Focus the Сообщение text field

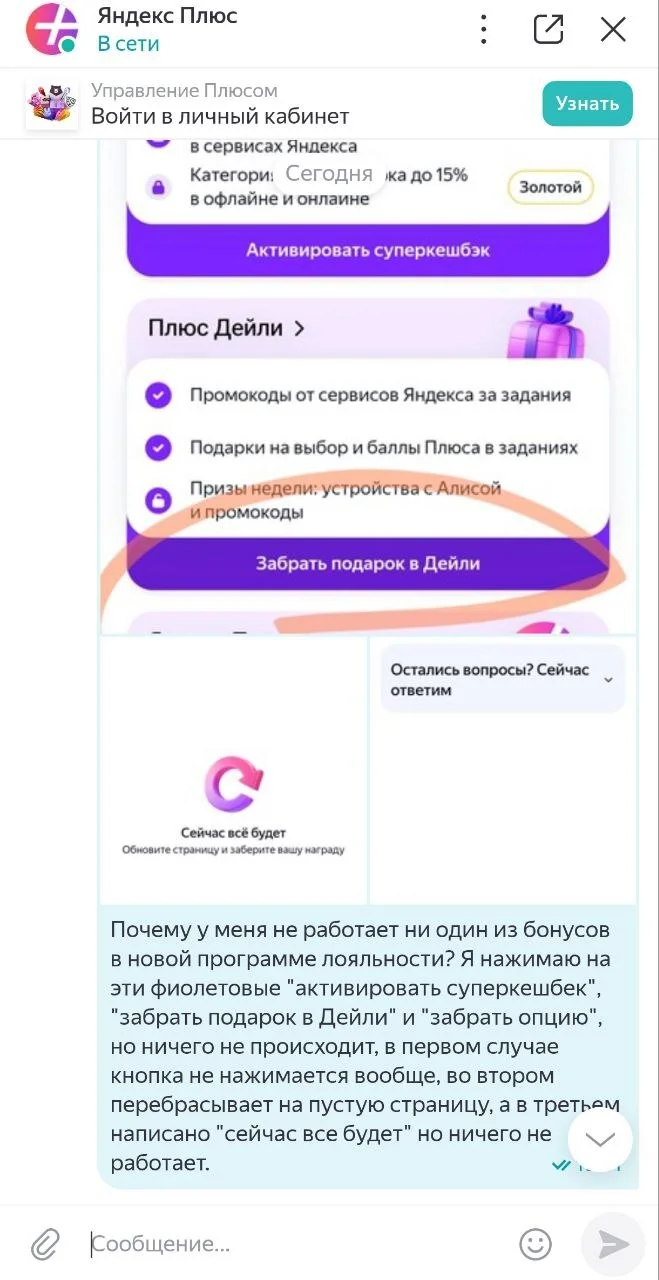point(295,1244)
